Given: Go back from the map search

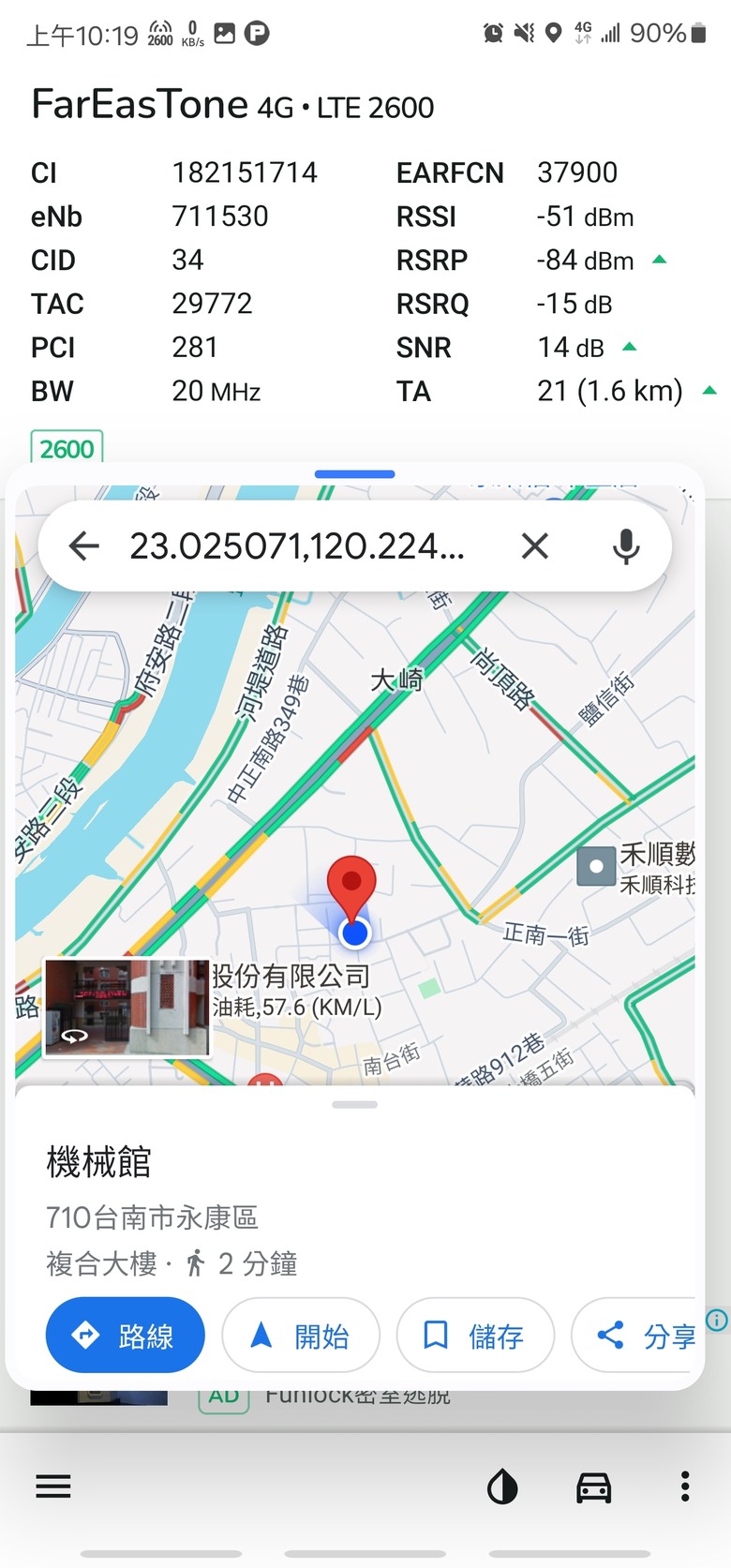Looking at the screenshot, I should coord(84,545).
